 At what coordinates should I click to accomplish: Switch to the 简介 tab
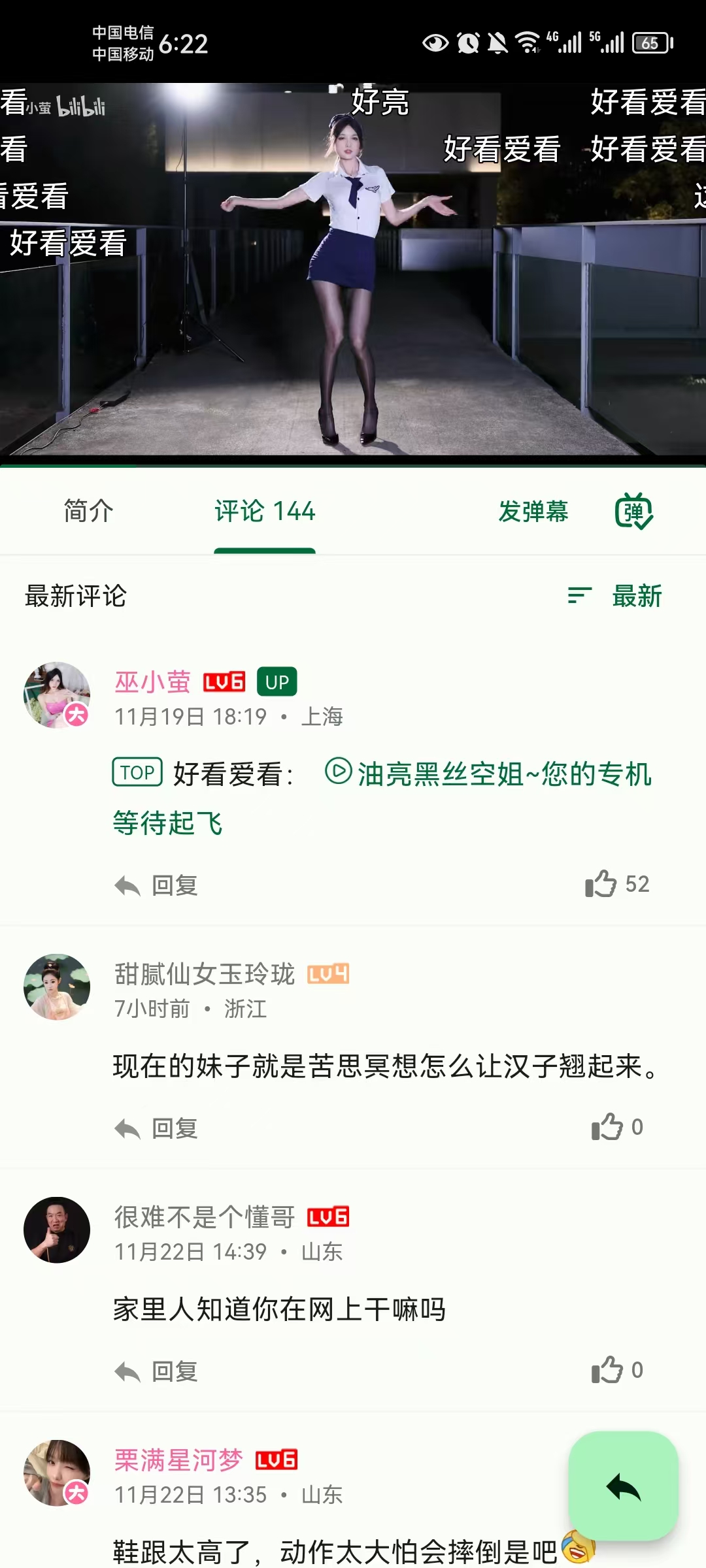[x=88, y=511]
